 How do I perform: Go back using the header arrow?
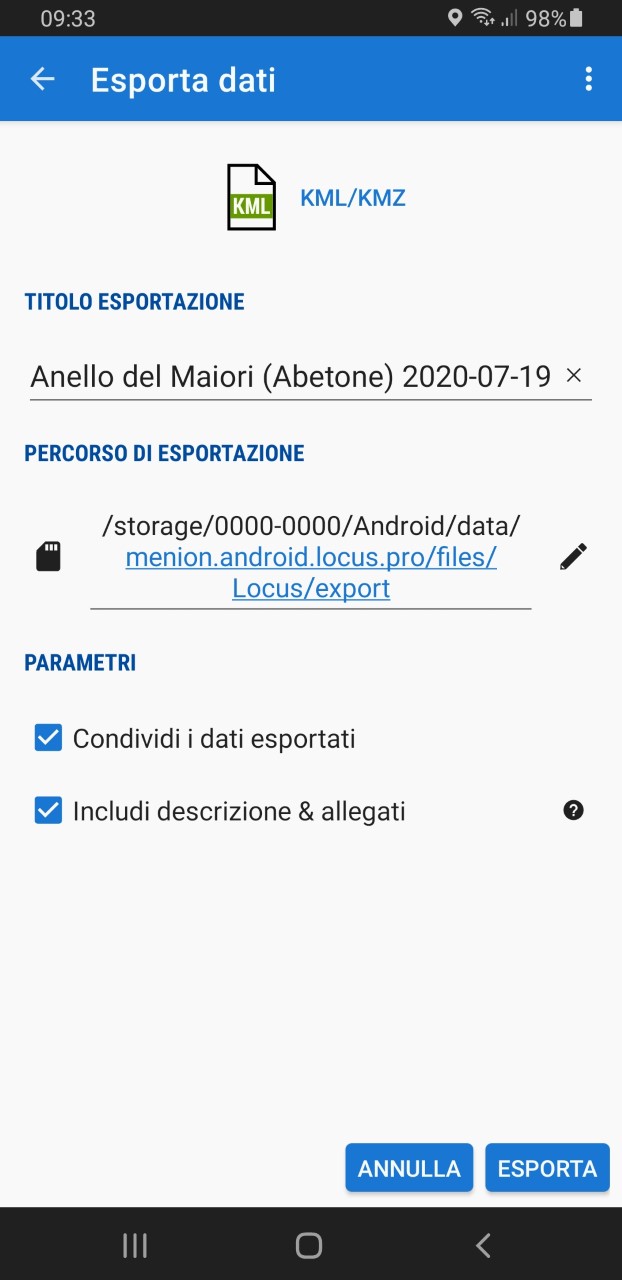[42, 79]
